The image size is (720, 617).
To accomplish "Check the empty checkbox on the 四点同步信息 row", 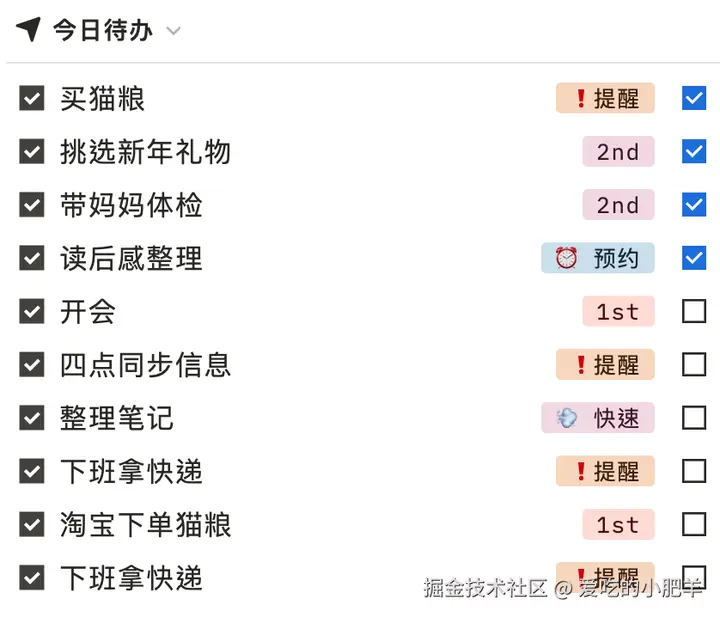I will pyautogui.click(x=694, y=364).
